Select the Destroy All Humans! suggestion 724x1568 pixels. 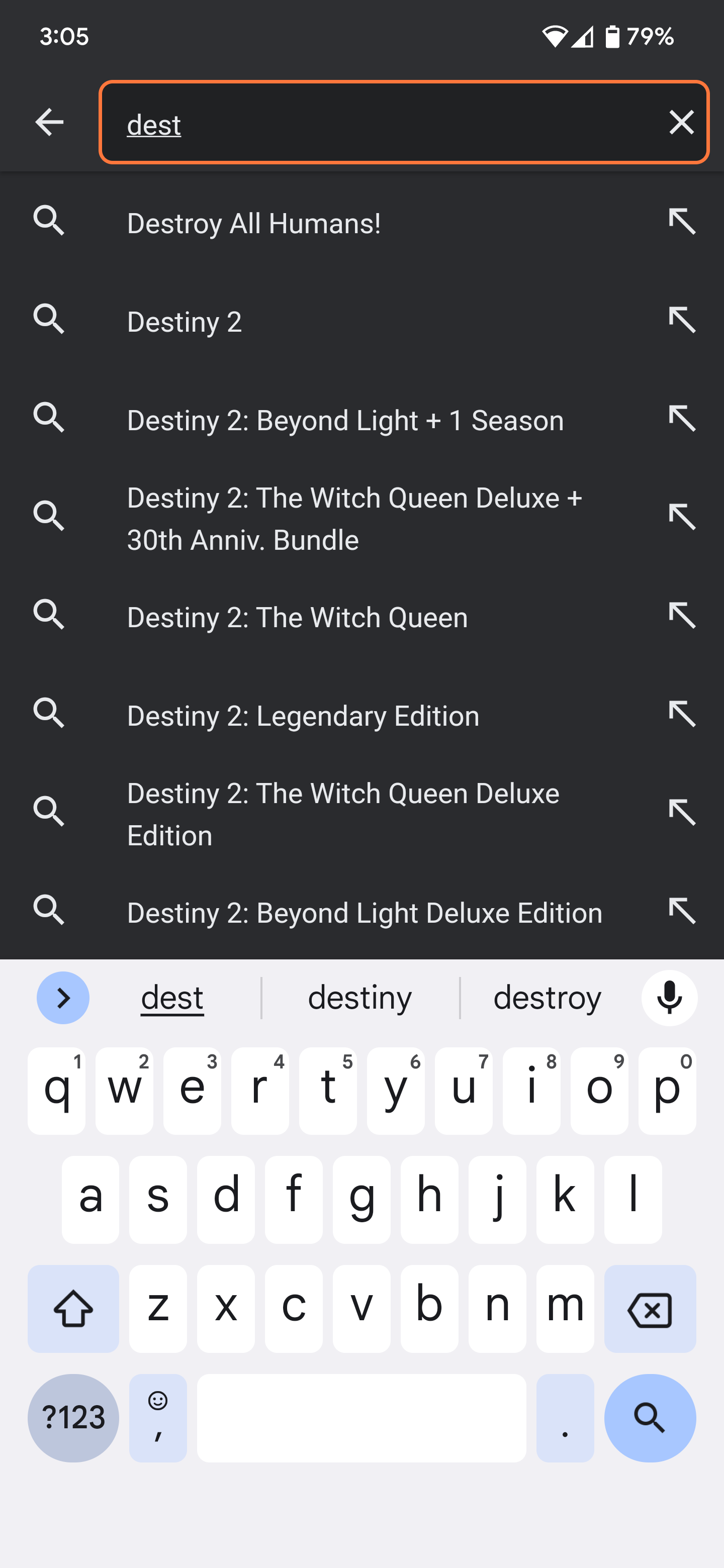[x=361, y=222]
